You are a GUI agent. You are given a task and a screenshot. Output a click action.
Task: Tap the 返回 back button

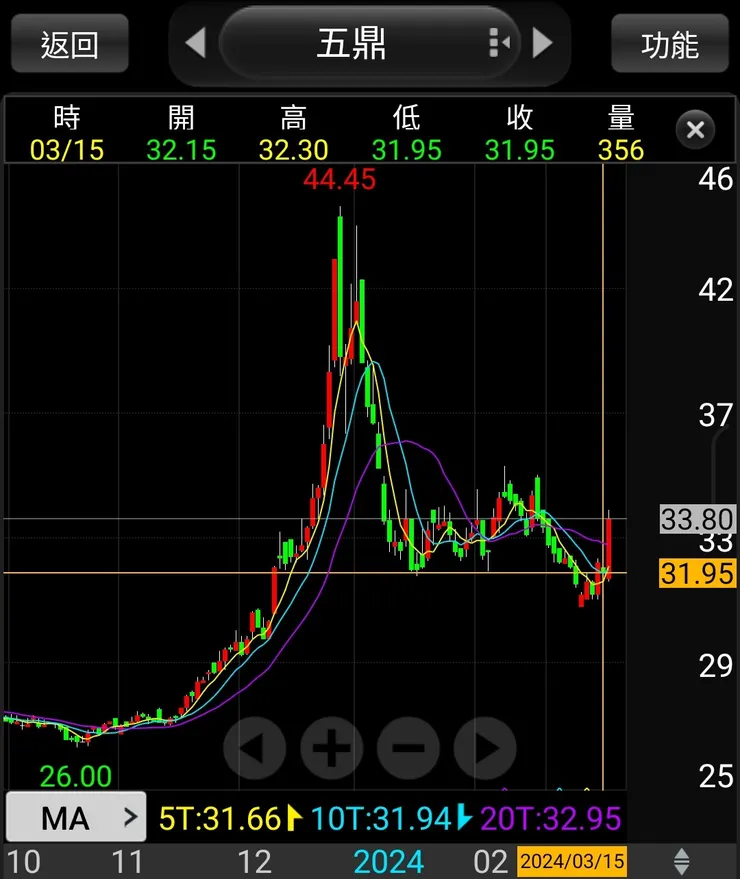click(x=69, y=45)
